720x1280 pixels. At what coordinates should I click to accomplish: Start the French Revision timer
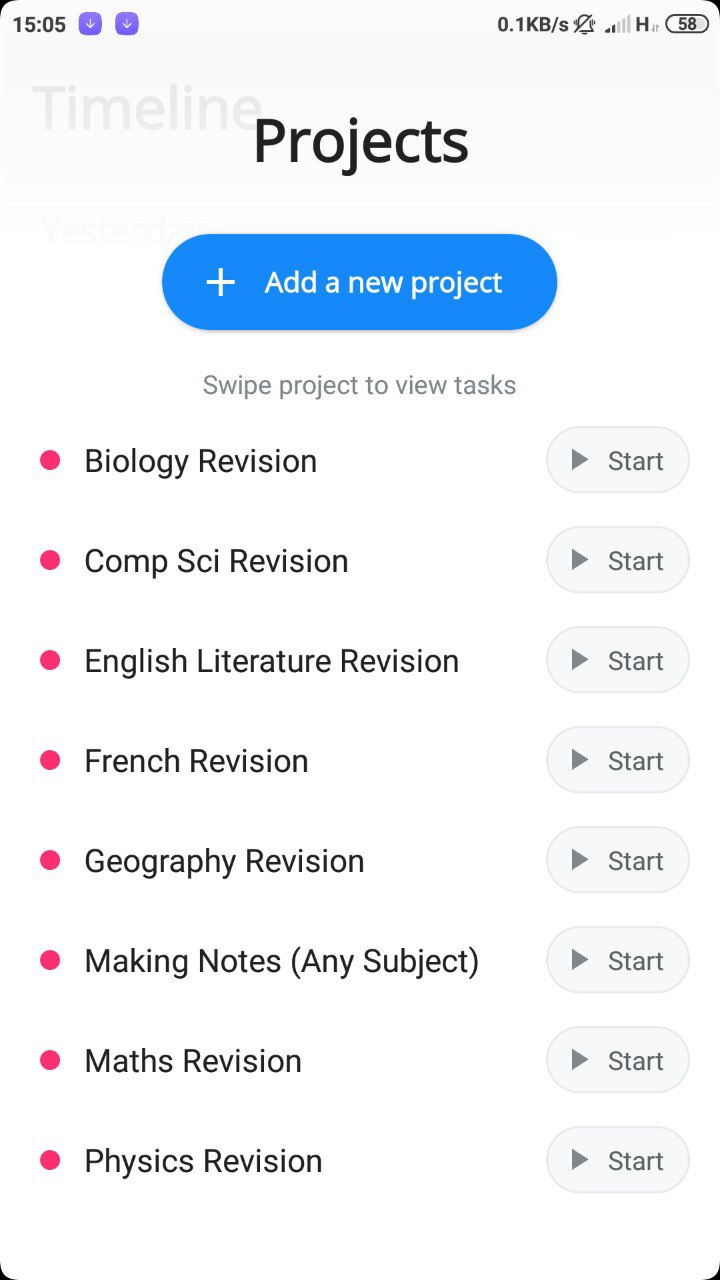coord(618,760)
